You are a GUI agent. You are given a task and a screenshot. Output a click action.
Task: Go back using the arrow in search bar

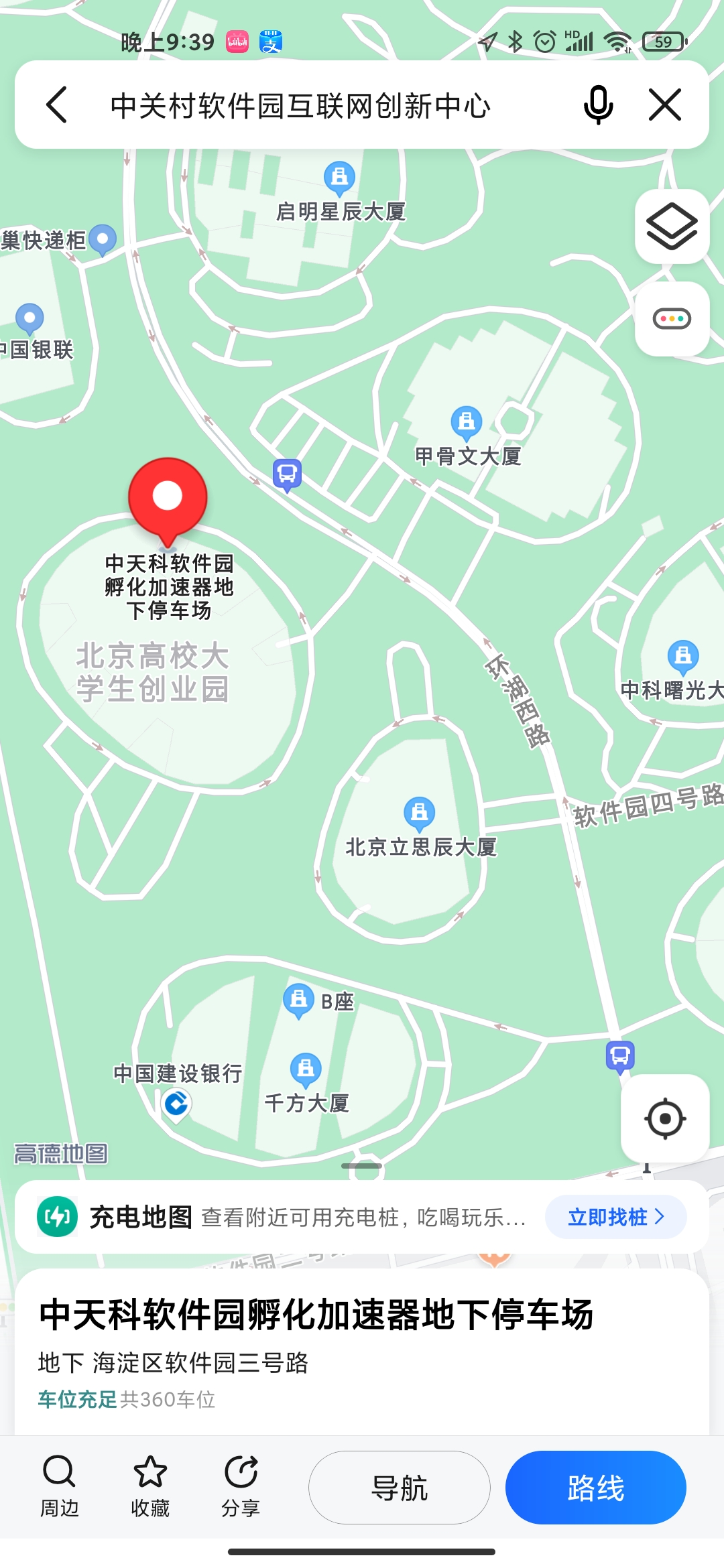tap(58, 105)
